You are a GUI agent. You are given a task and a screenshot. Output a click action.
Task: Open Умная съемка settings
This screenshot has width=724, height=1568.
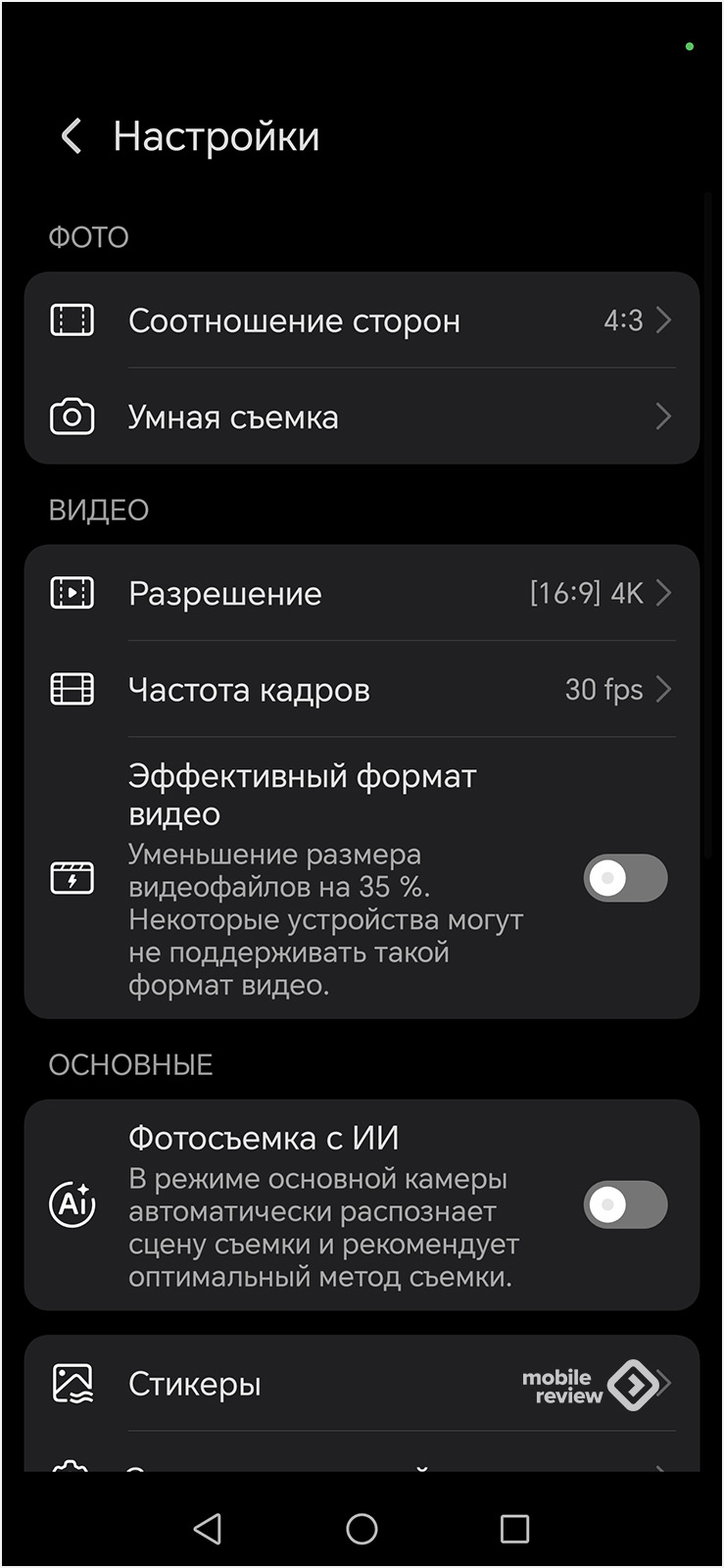click(362, 416)
